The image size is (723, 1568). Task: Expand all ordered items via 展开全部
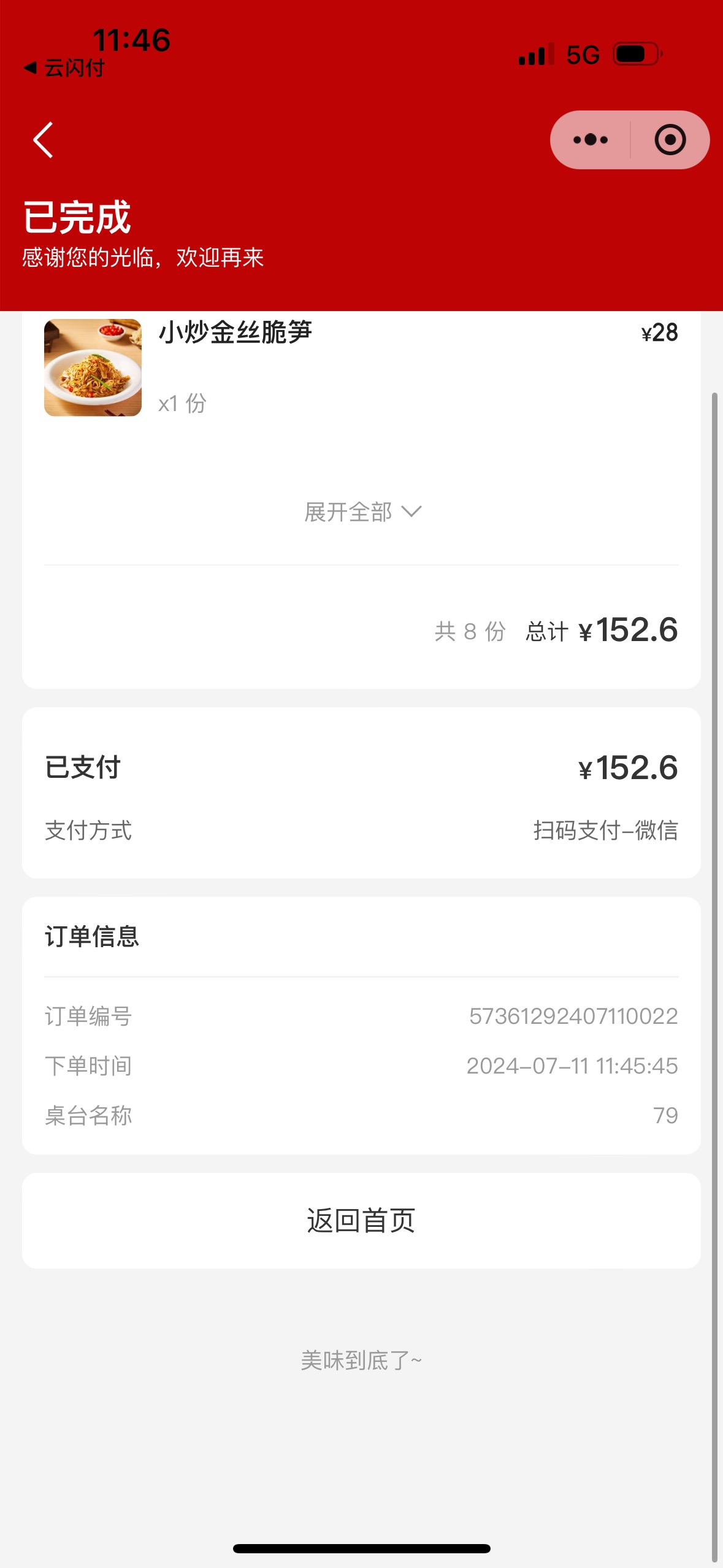tap(362, 512)
